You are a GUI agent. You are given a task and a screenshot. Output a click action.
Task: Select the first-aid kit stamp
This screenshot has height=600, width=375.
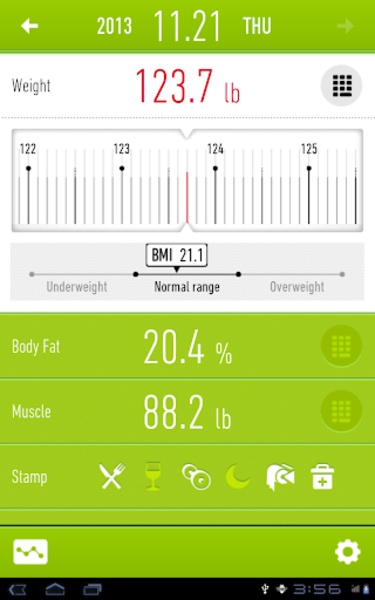322,477
